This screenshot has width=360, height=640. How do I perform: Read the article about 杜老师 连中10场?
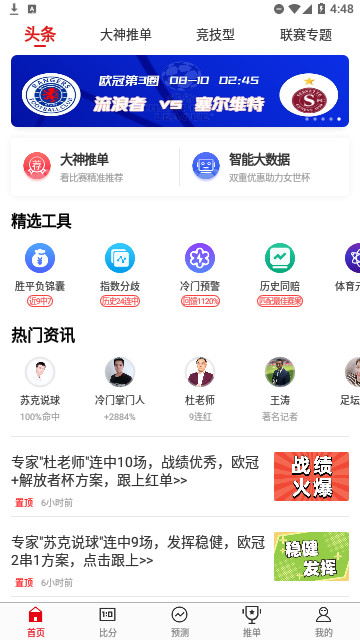[x=180, y=477]
